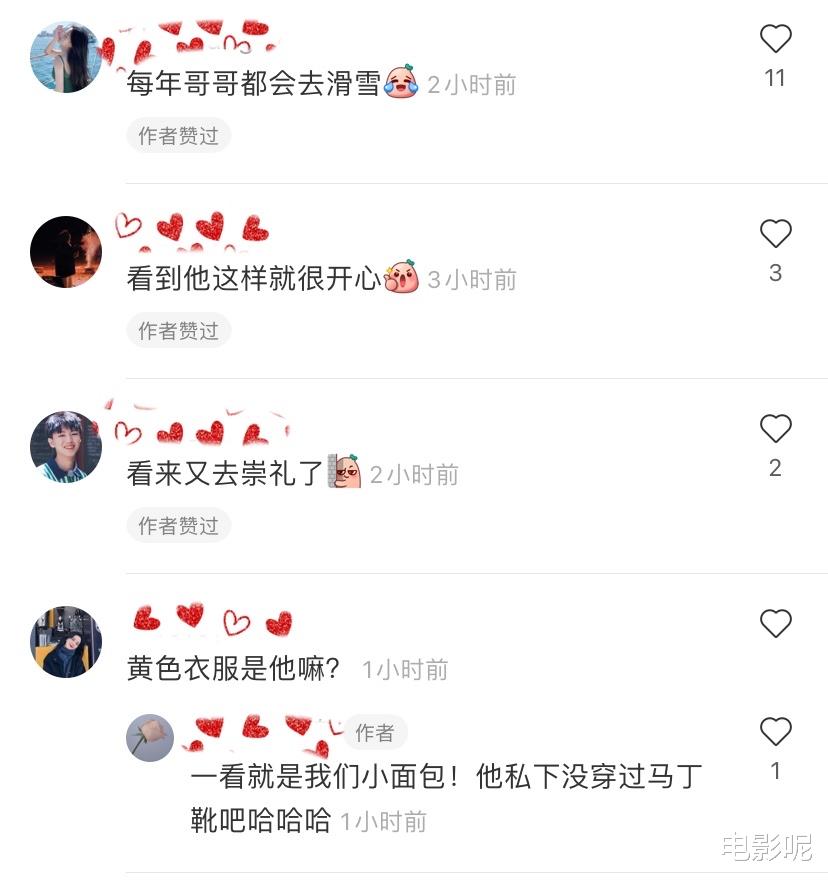Open the first commenter's profile avatar
The image size is (828, 882).
[65, 57]
